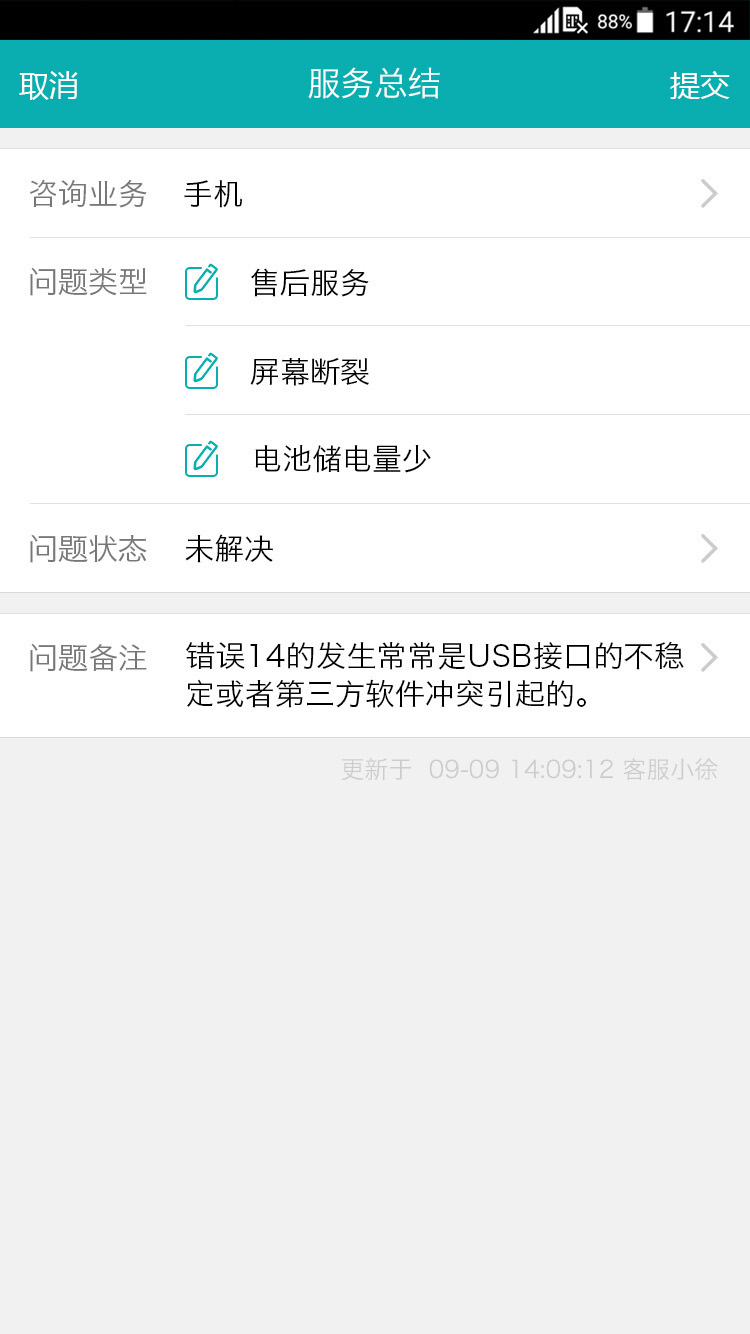Click the 取消 cancel button
750x1334 pixels.
49,85
